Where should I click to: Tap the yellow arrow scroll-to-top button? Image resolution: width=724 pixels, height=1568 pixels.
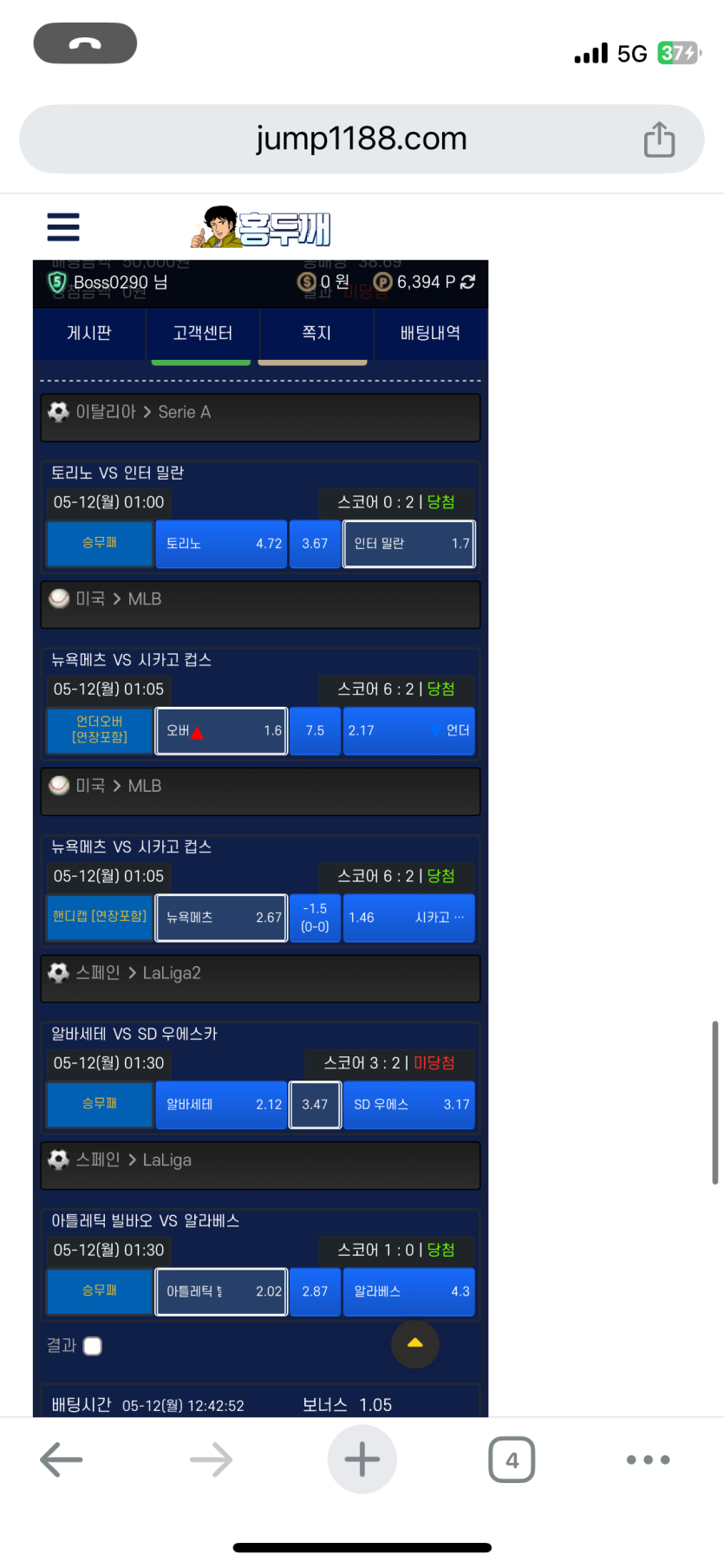pyautogui.click(x=415, y=1344)
